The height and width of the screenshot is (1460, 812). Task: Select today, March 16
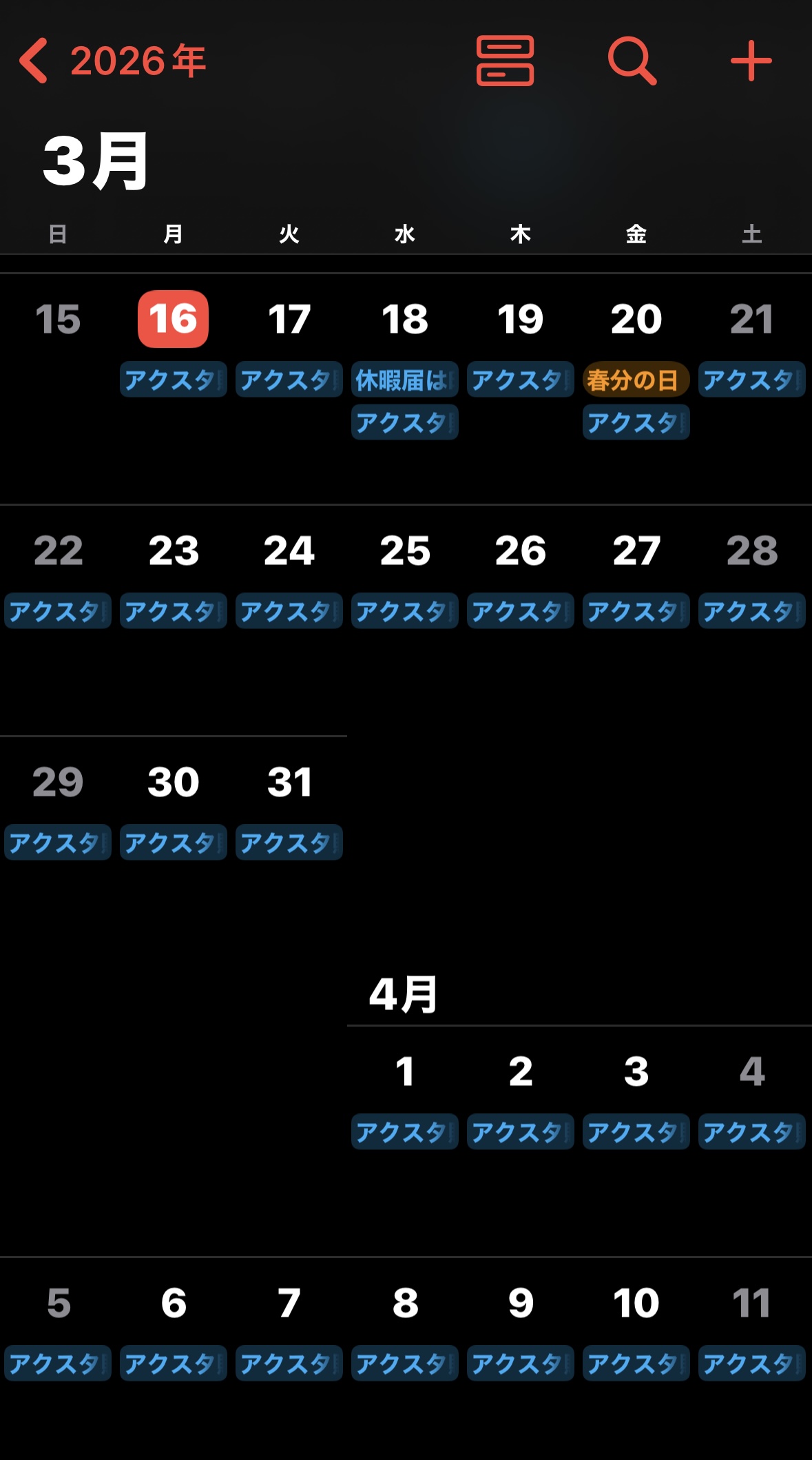[x=174, y=319]
